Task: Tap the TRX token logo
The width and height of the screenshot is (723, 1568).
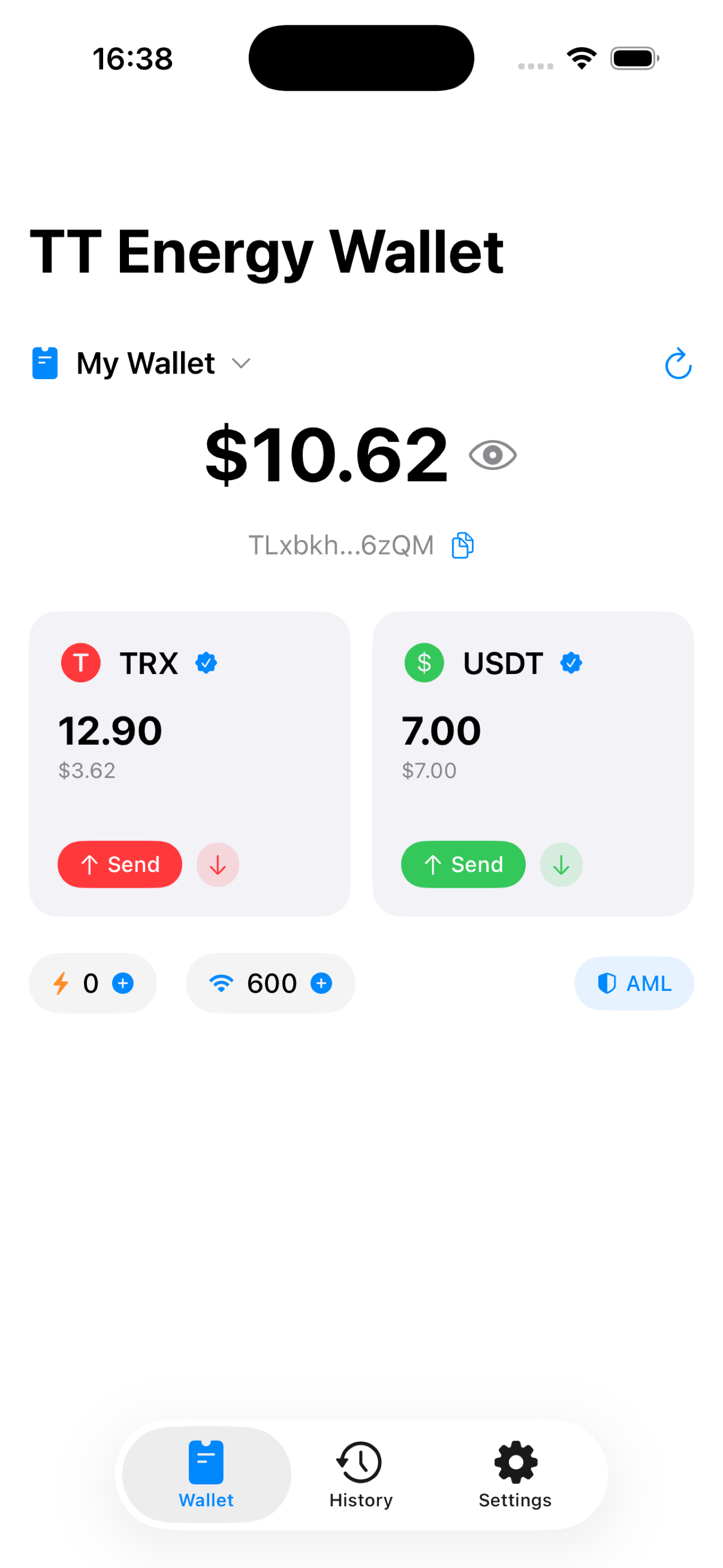Action: pyautogui.click(x=80, y=662)
